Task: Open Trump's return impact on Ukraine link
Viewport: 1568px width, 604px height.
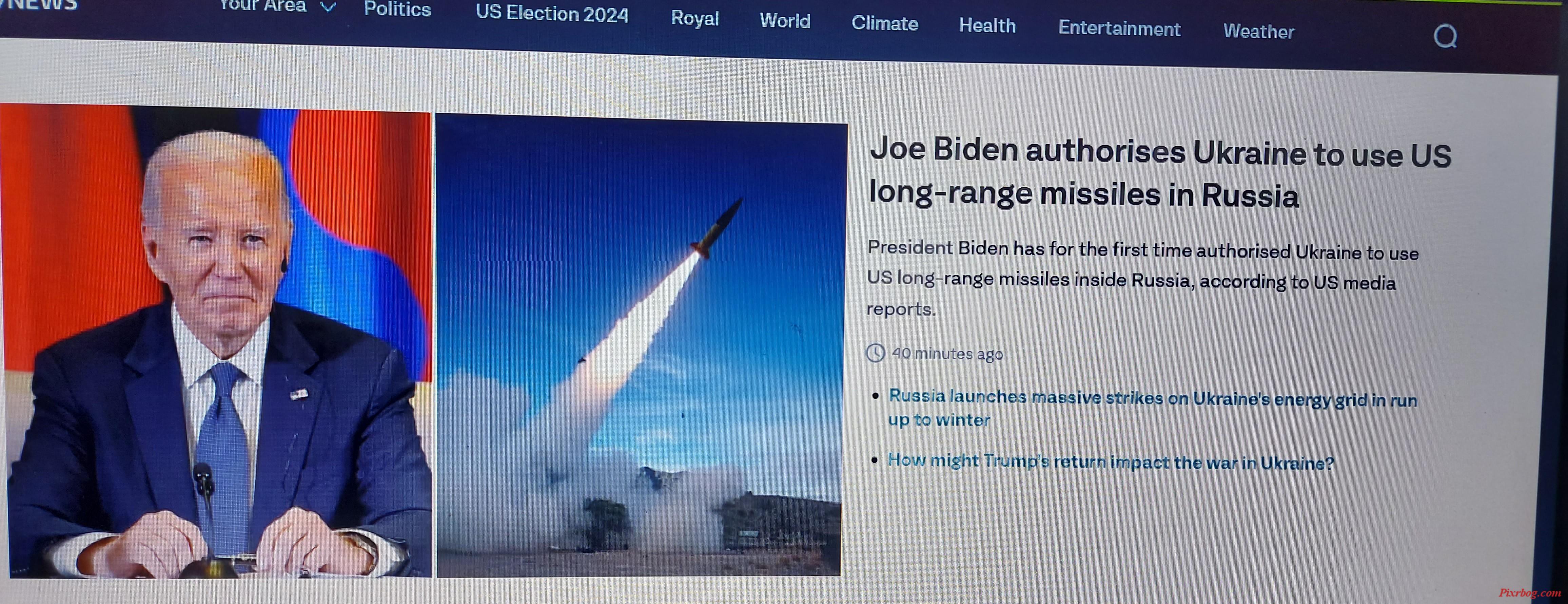Action: point(1110,462)
